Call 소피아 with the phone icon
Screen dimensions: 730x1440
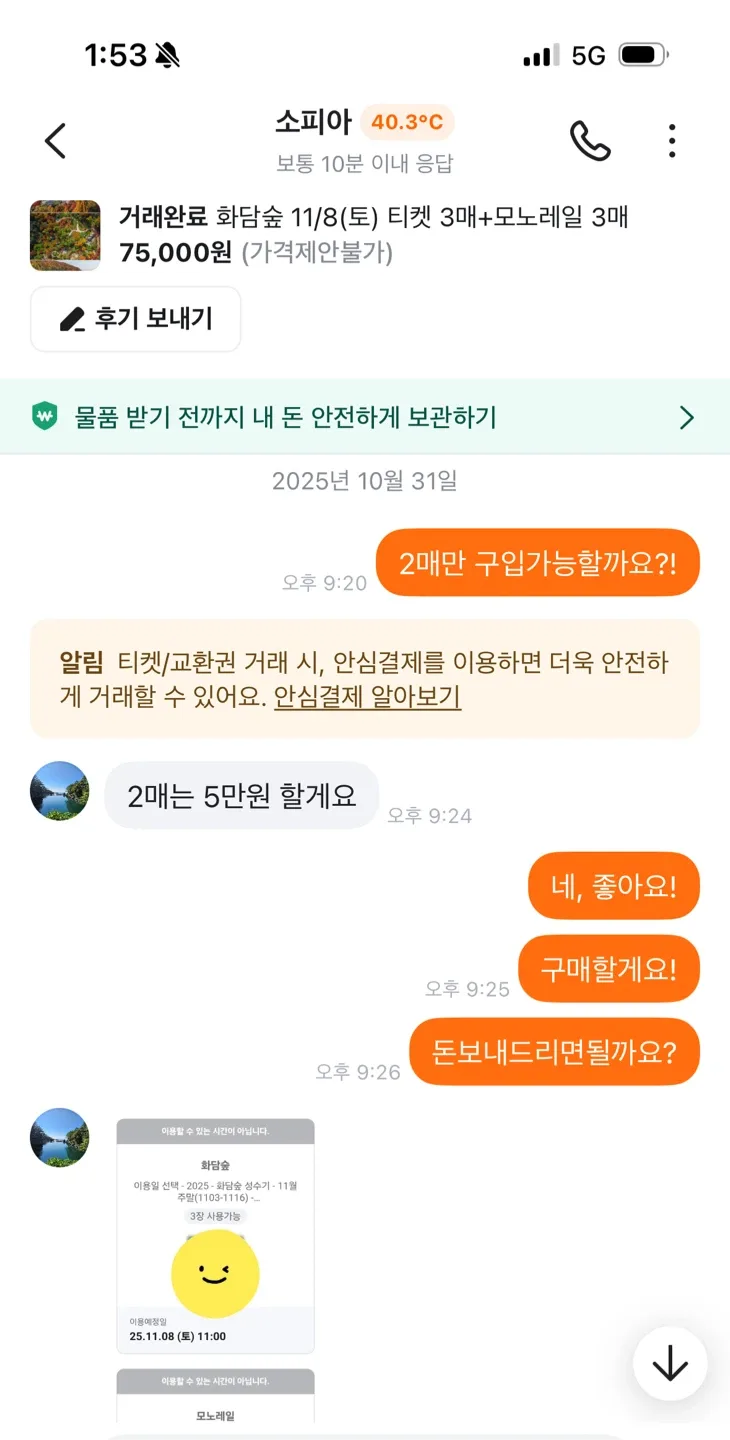coord(590,141)
